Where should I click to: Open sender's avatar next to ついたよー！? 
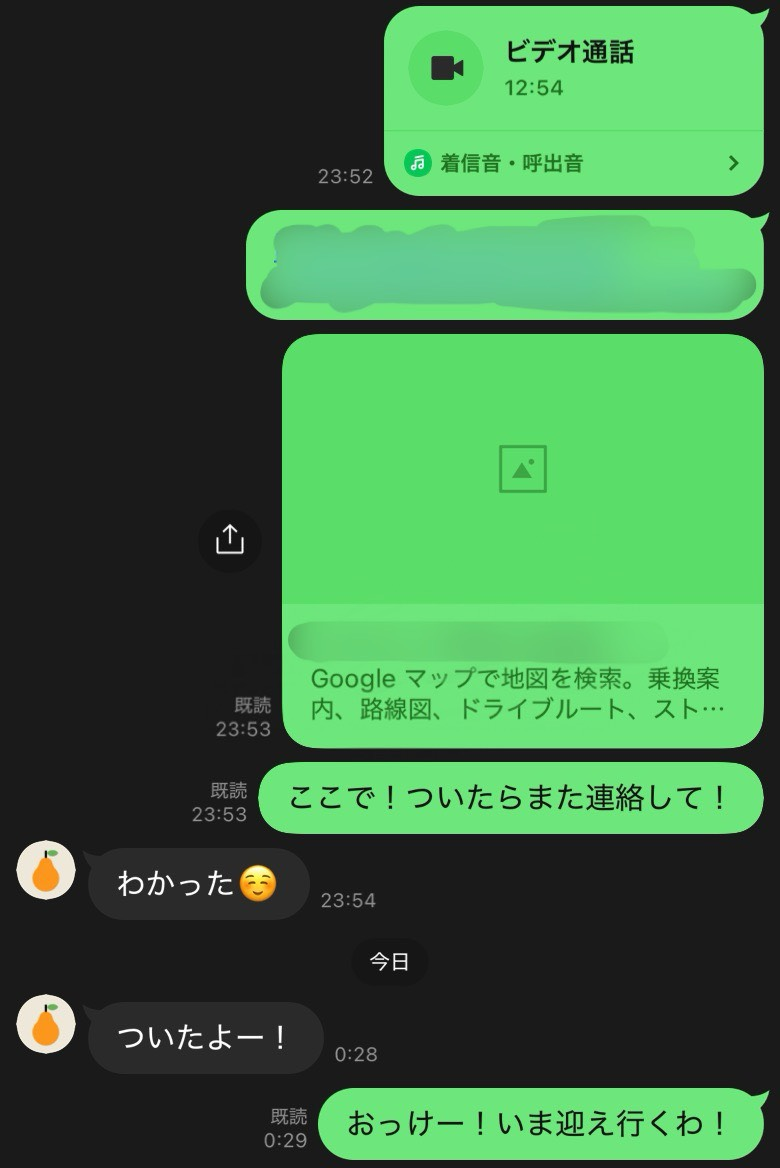46,1024
